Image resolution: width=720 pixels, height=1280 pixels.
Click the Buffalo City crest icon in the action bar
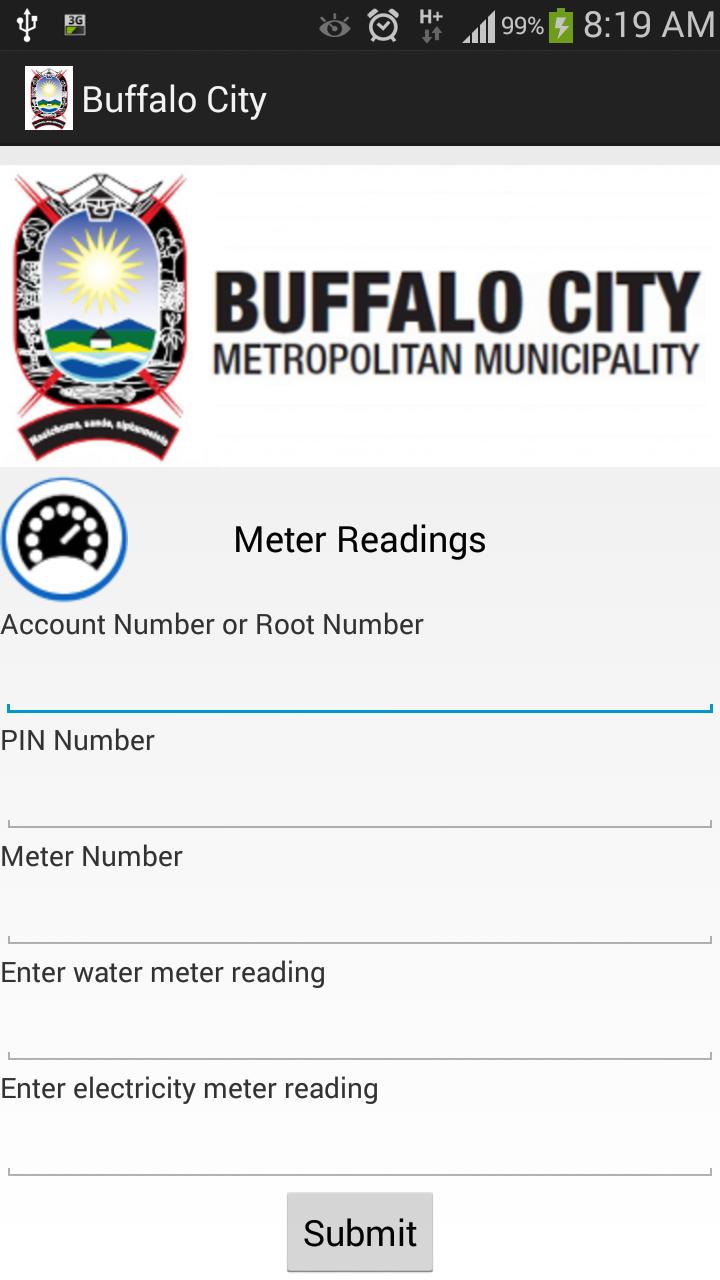pyautogui.click(x=48, y=97)
